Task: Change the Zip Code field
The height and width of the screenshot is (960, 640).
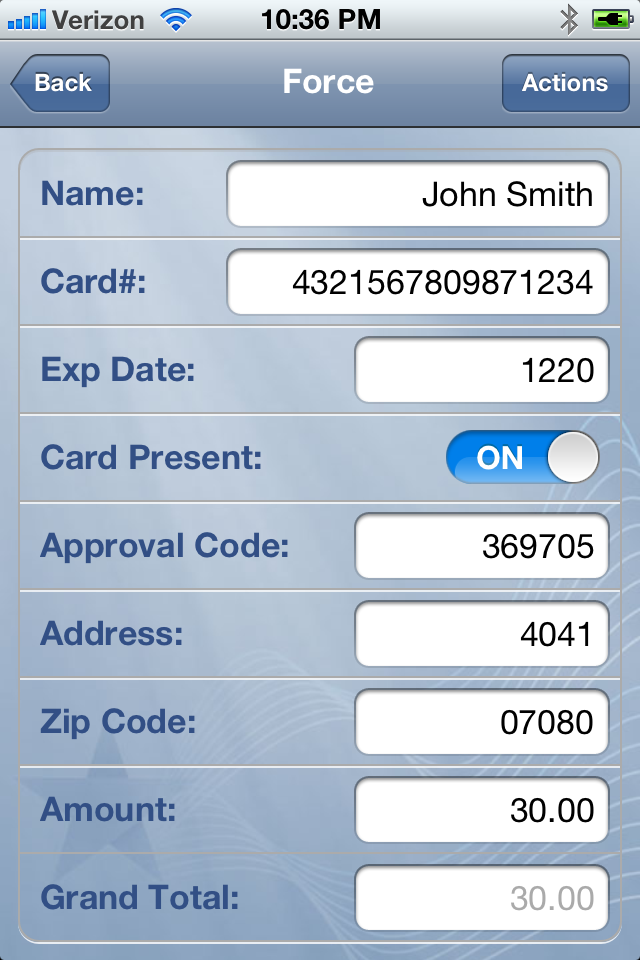Action: coord(481,722)
